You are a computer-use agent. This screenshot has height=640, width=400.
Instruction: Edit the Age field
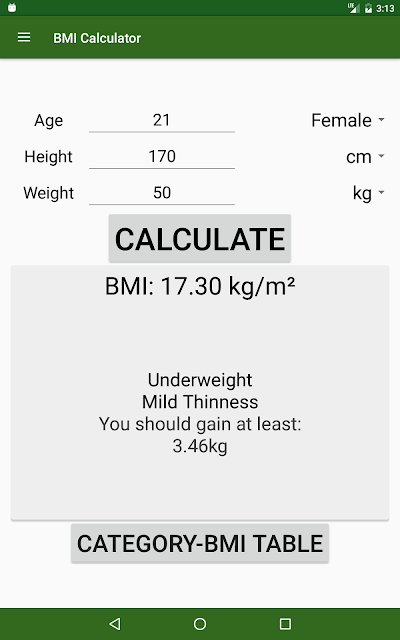[162, 120]
